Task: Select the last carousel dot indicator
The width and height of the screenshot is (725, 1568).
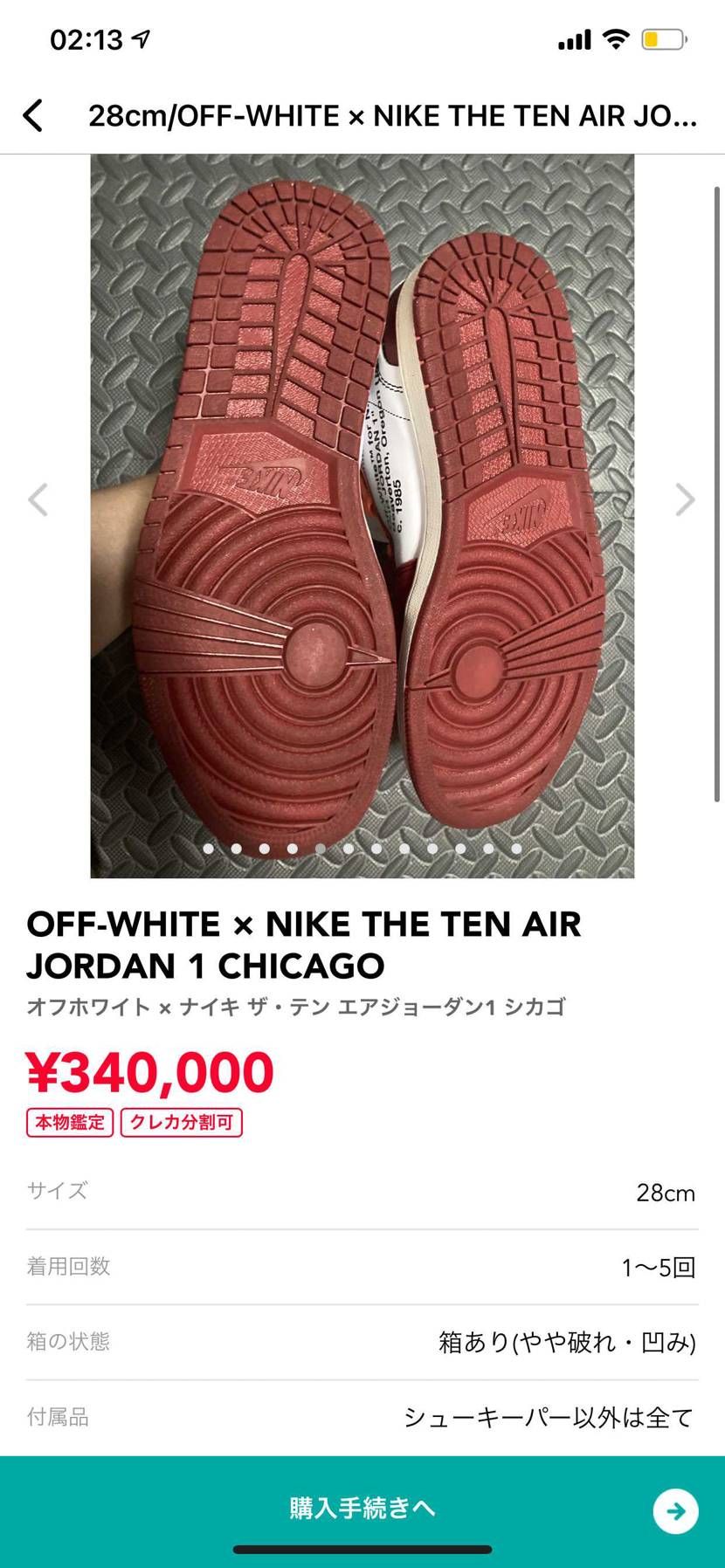Action: tap(516, 848)
